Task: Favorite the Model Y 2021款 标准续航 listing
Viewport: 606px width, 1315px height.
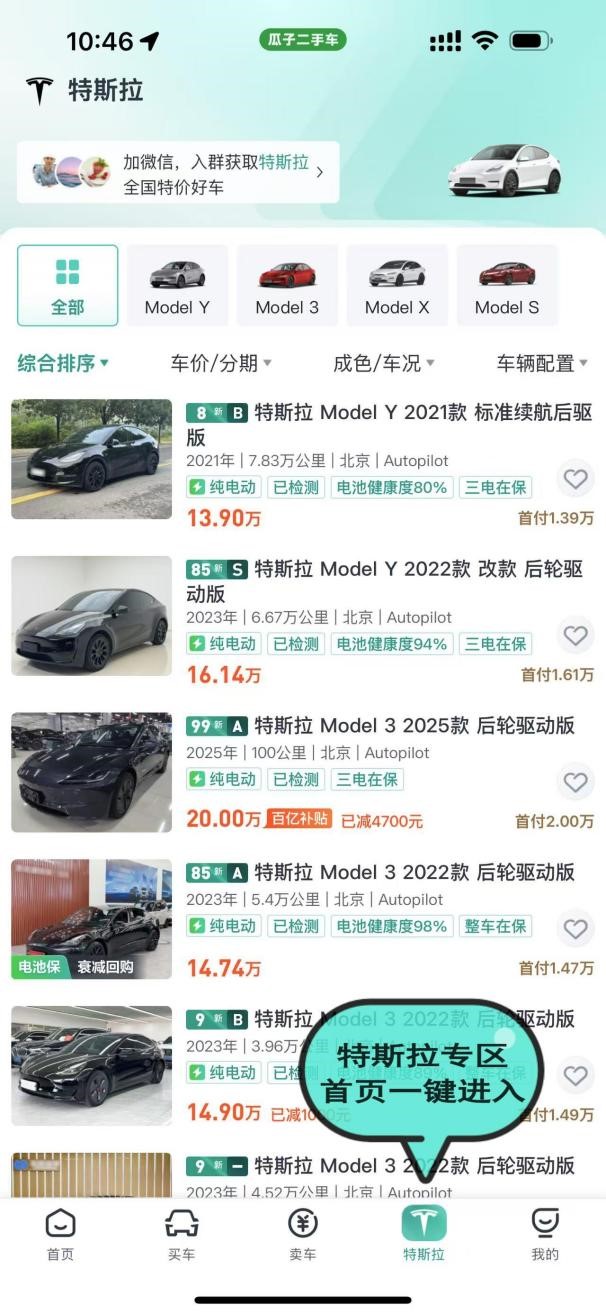Action: coord(575,479)
